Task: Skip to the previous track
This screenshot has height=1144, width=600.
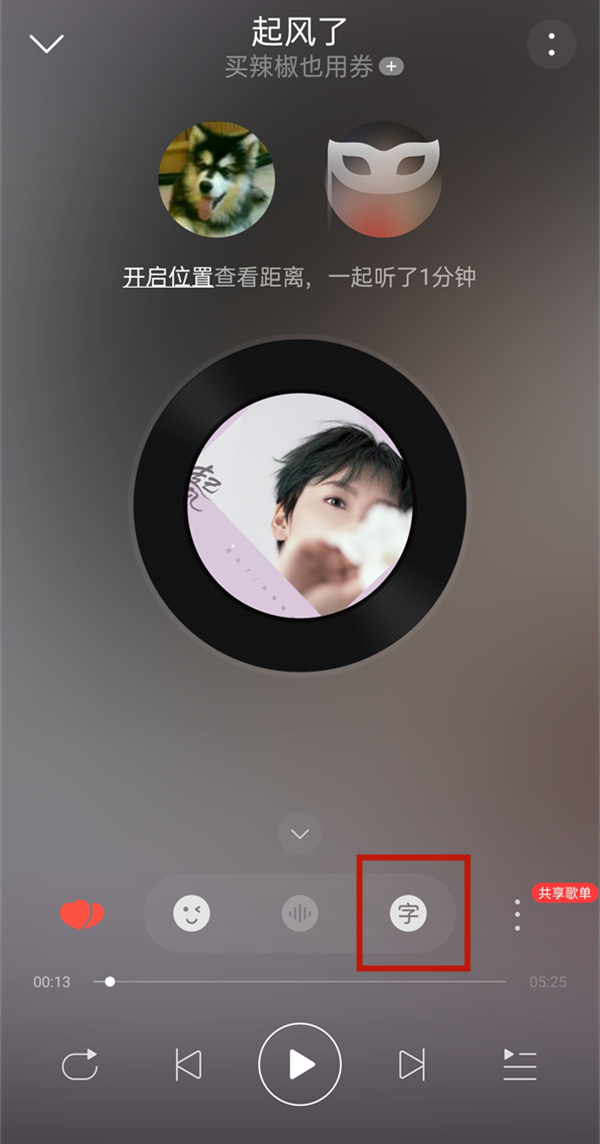Action: [x=188, y=1065]
